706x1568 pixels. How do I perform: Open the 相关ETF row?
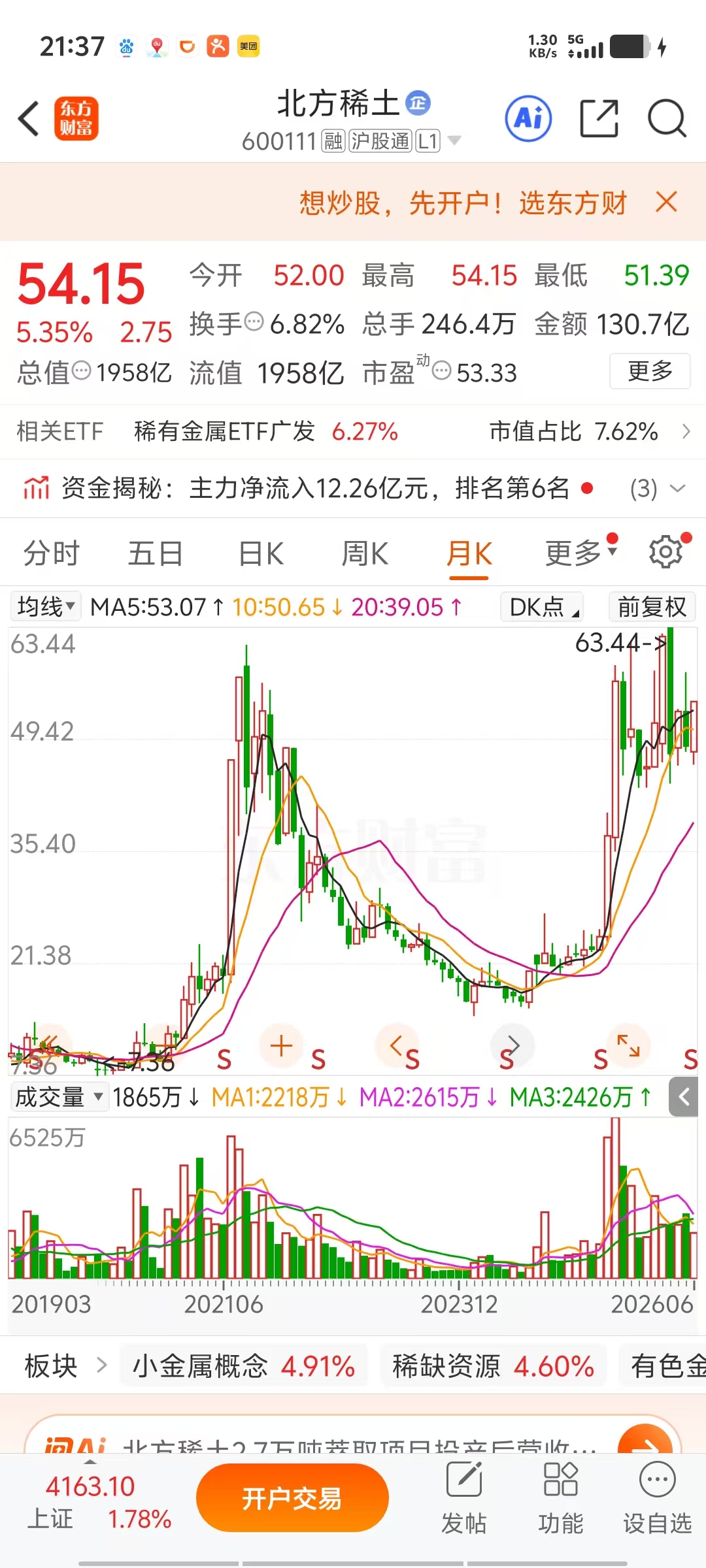[353, 432]
